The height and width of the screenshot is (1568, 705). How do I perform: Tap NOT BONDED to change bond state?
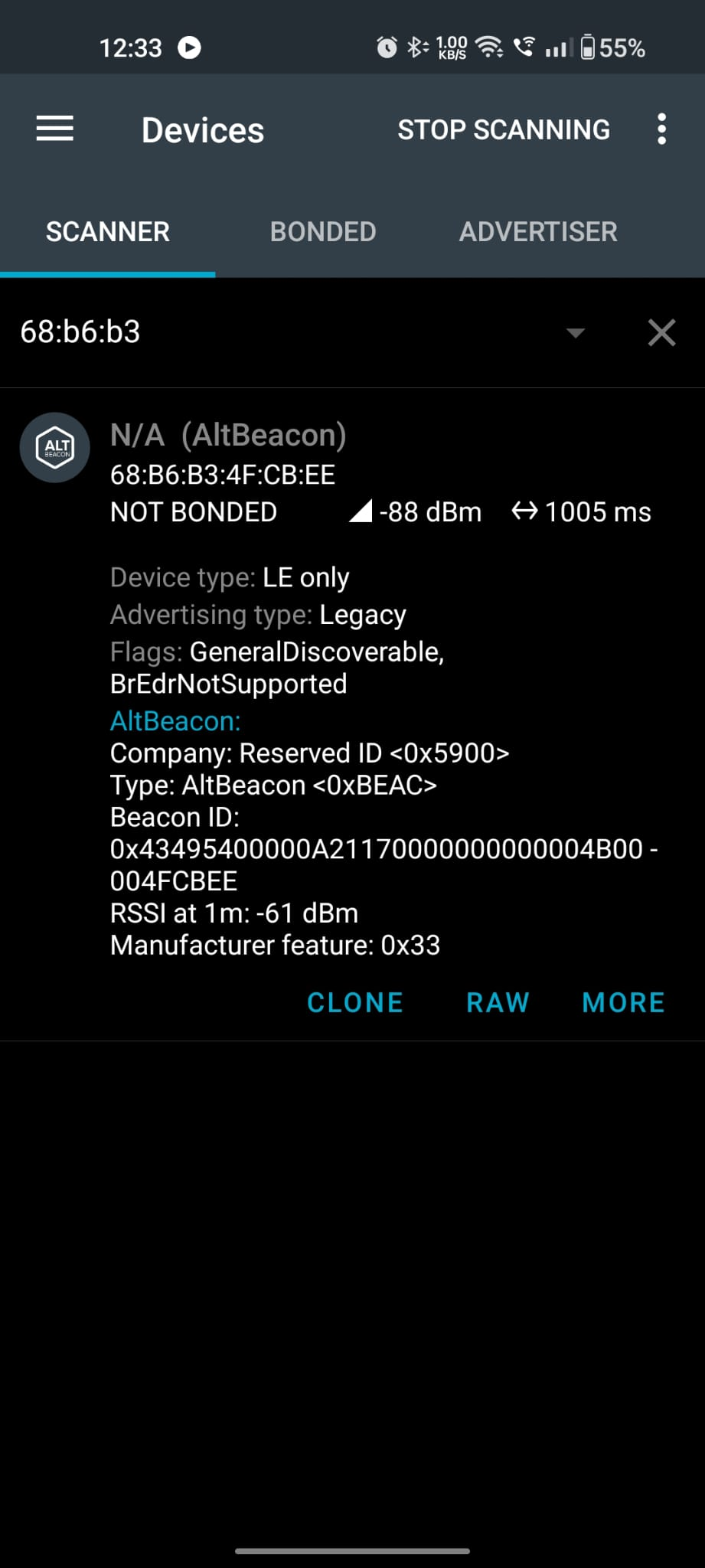[x=193, y=511]
